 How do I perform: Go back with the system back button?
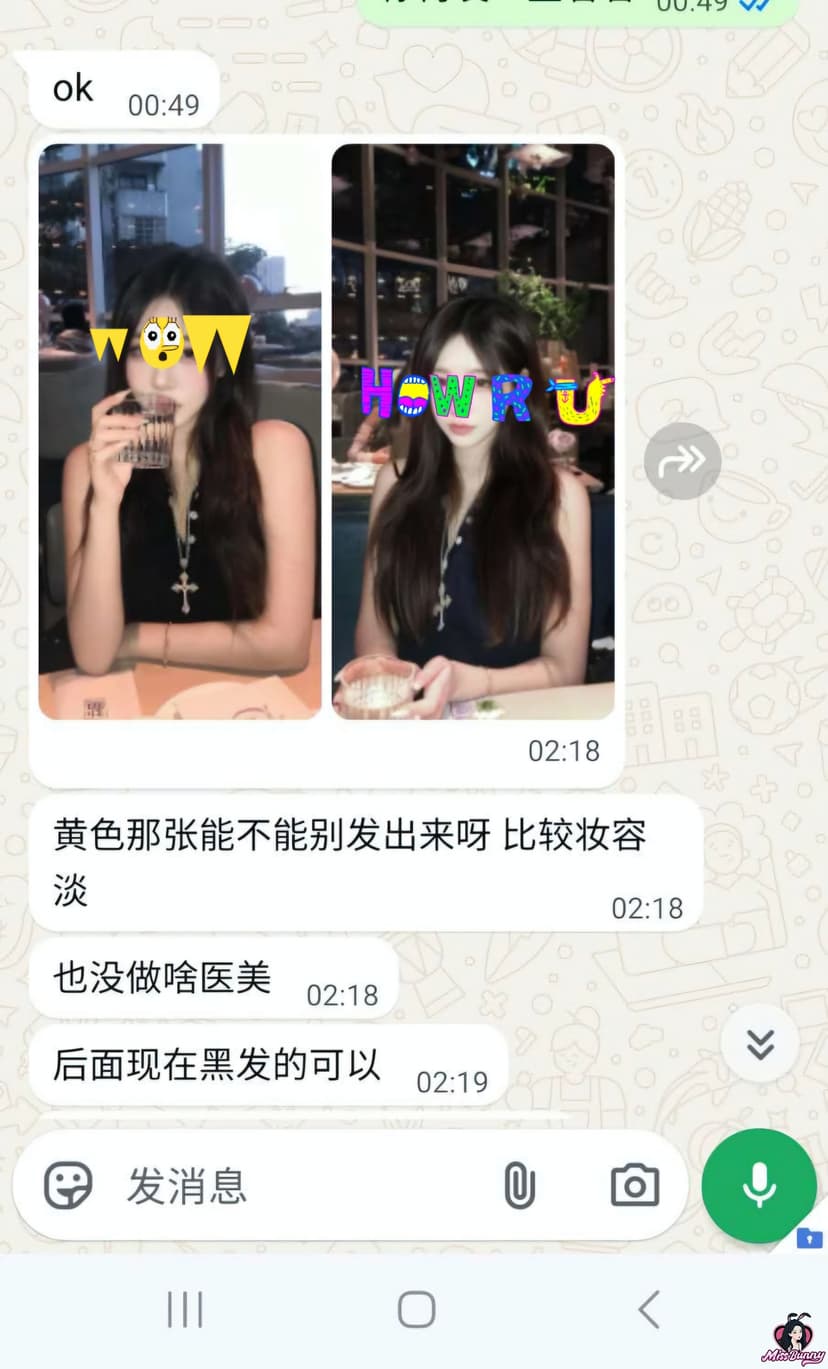tap(649, 1309)
